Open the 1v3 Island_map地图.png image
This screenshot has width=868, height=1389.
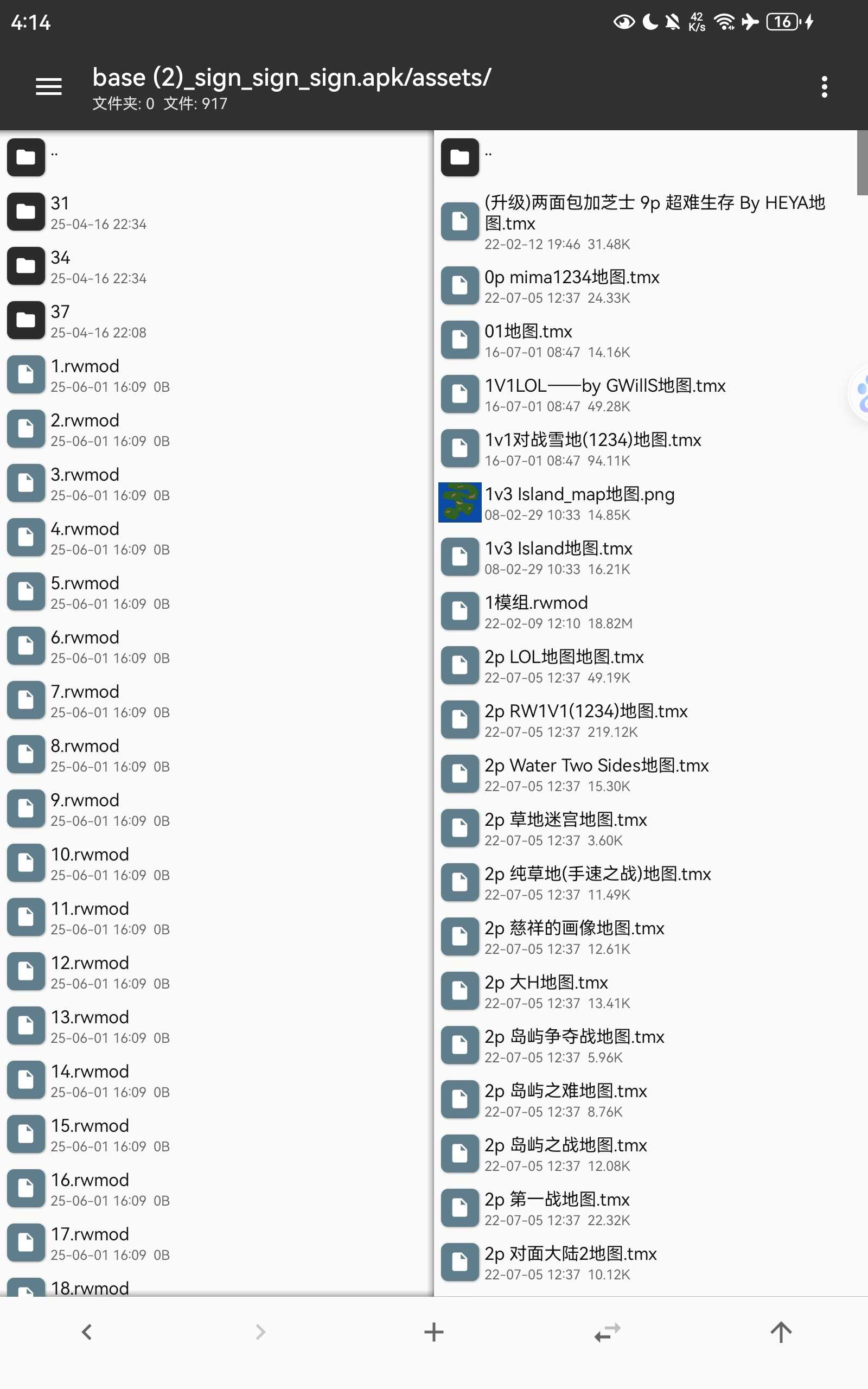[579, 503]
